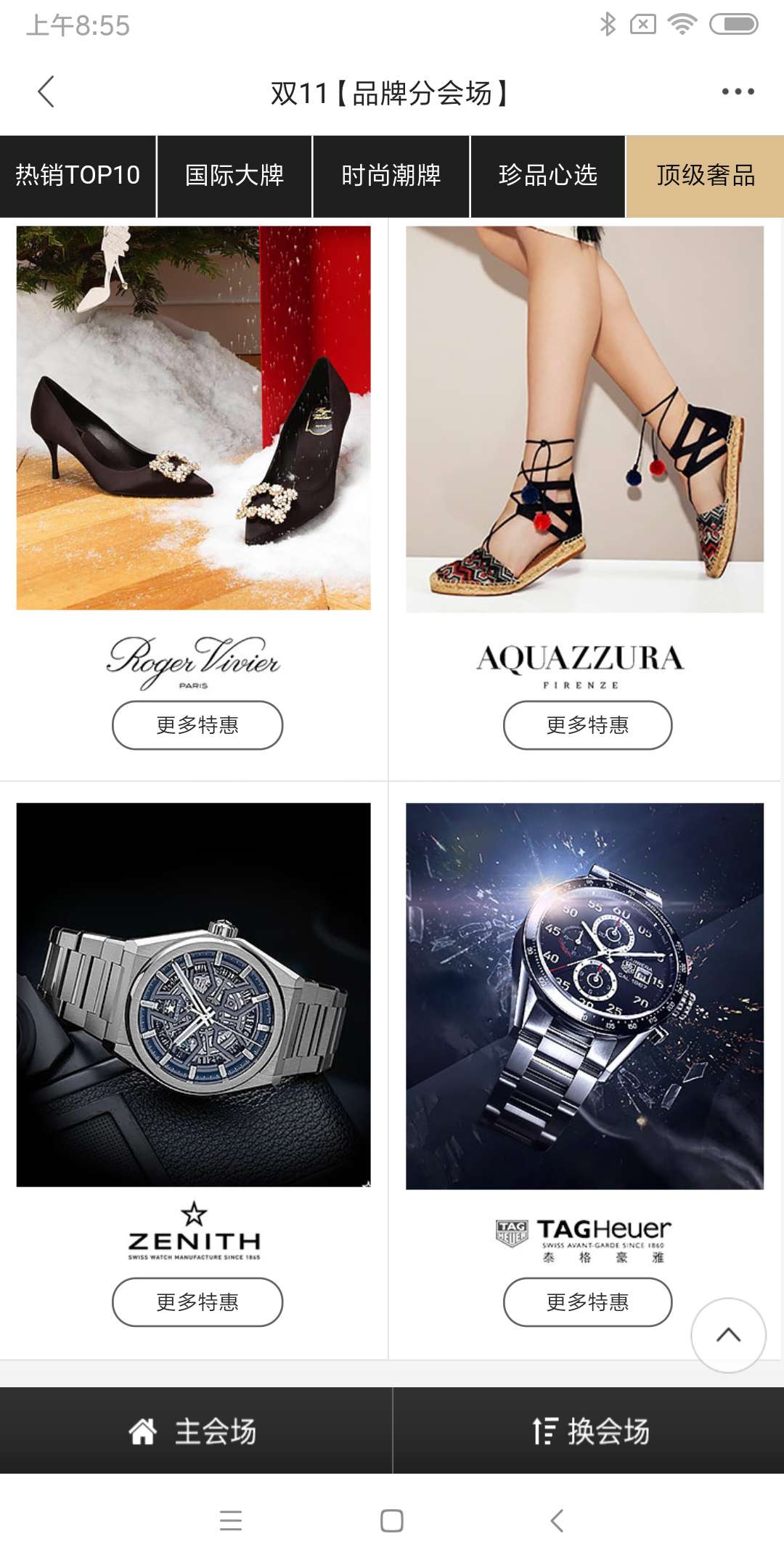Select the 时尚潮牌 tab
Screen dimensions: 784x1568
[x=391, y=176]
